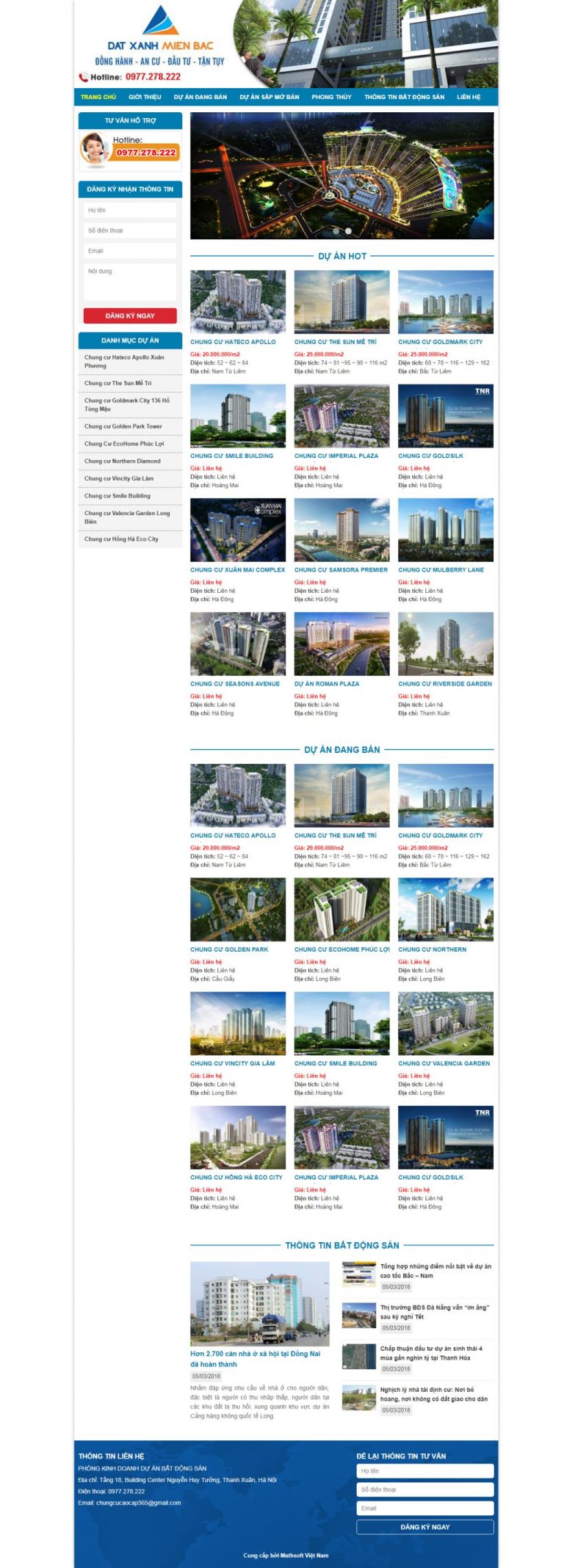Focus the Nội dung text area
Image resolution: width=564 pixels, height=1568 pixels.
point(130,282)
